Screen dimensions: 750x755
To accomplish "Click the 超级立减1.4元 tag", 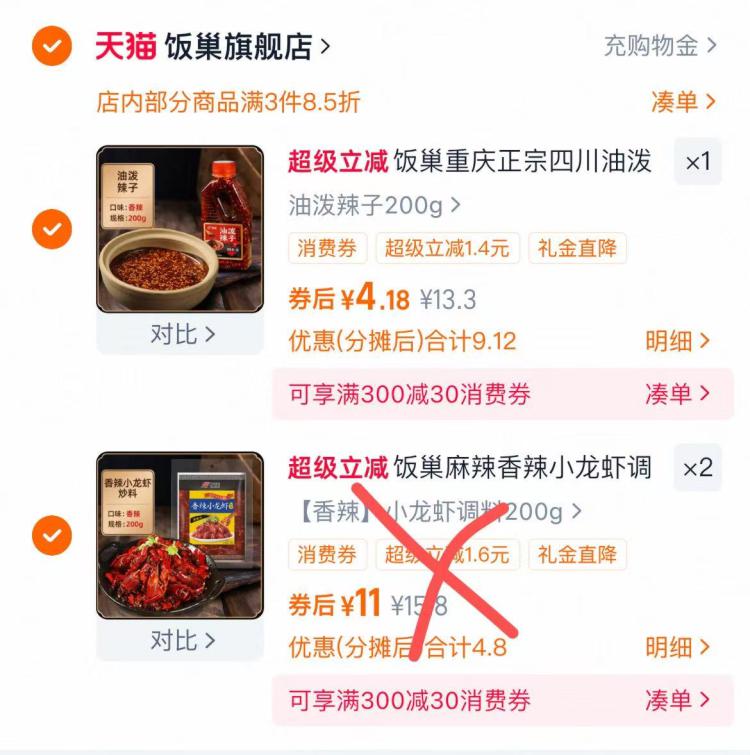I will 445,249.
